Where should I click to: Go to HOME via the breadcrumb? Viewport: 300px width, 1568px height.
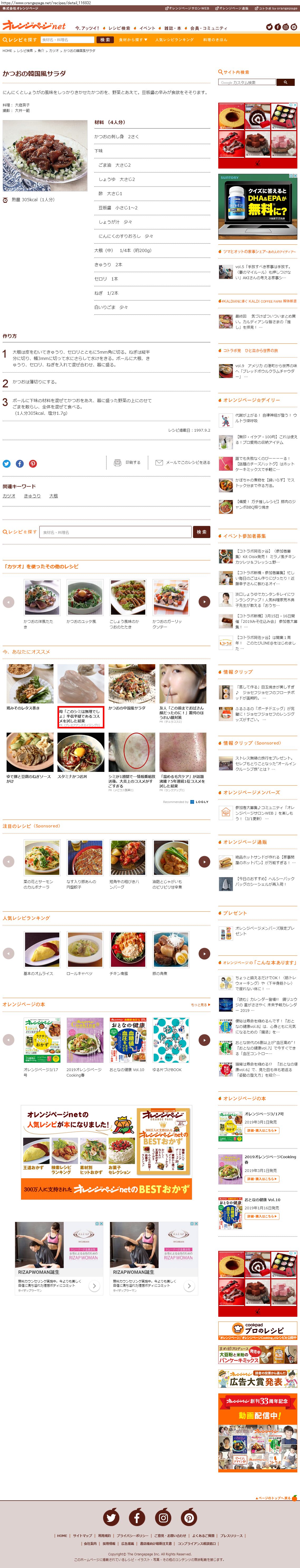pos(7,51)
